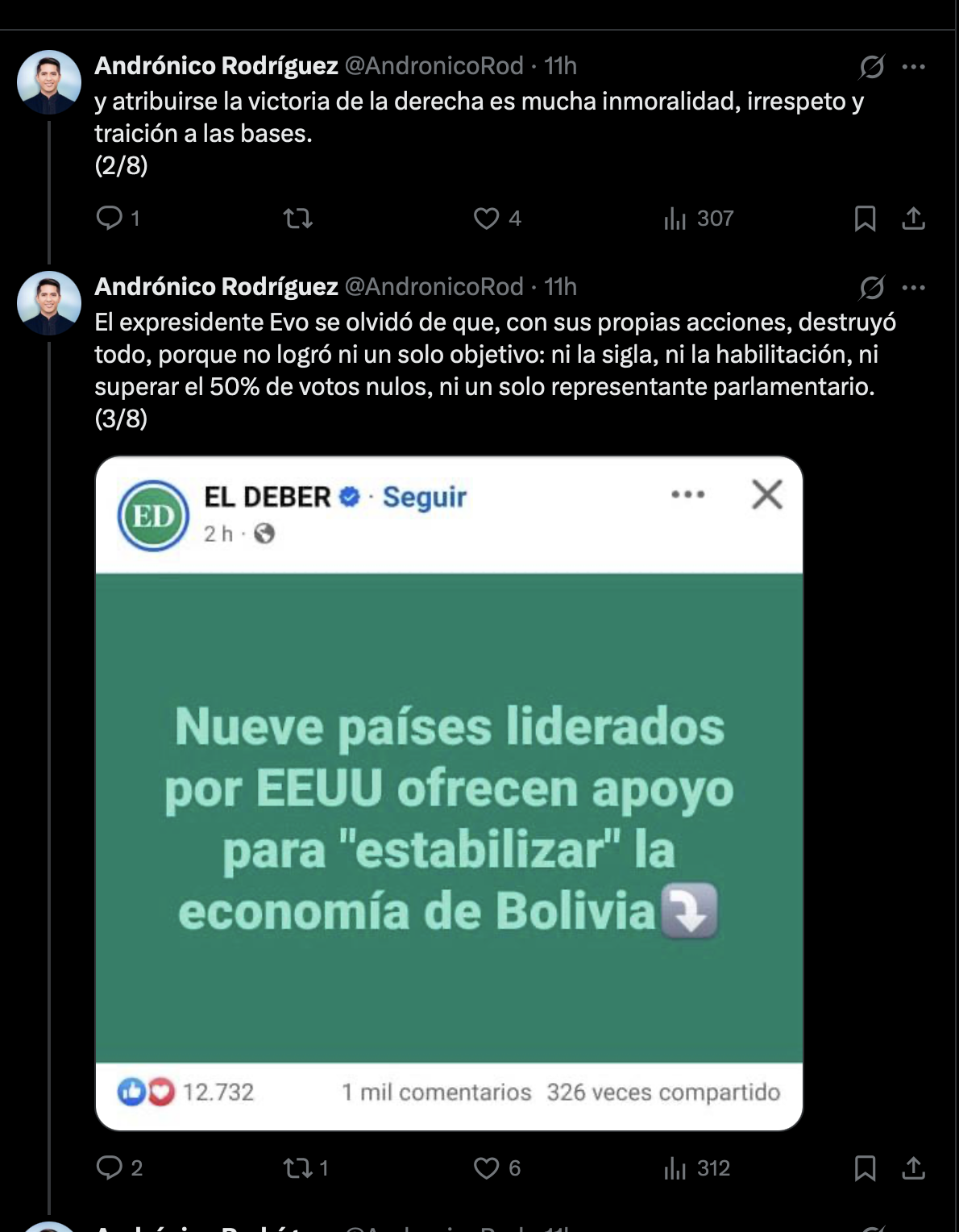Tap the Grok icon on the (3/8) post

pyautogui.click(x=871, y=287)
